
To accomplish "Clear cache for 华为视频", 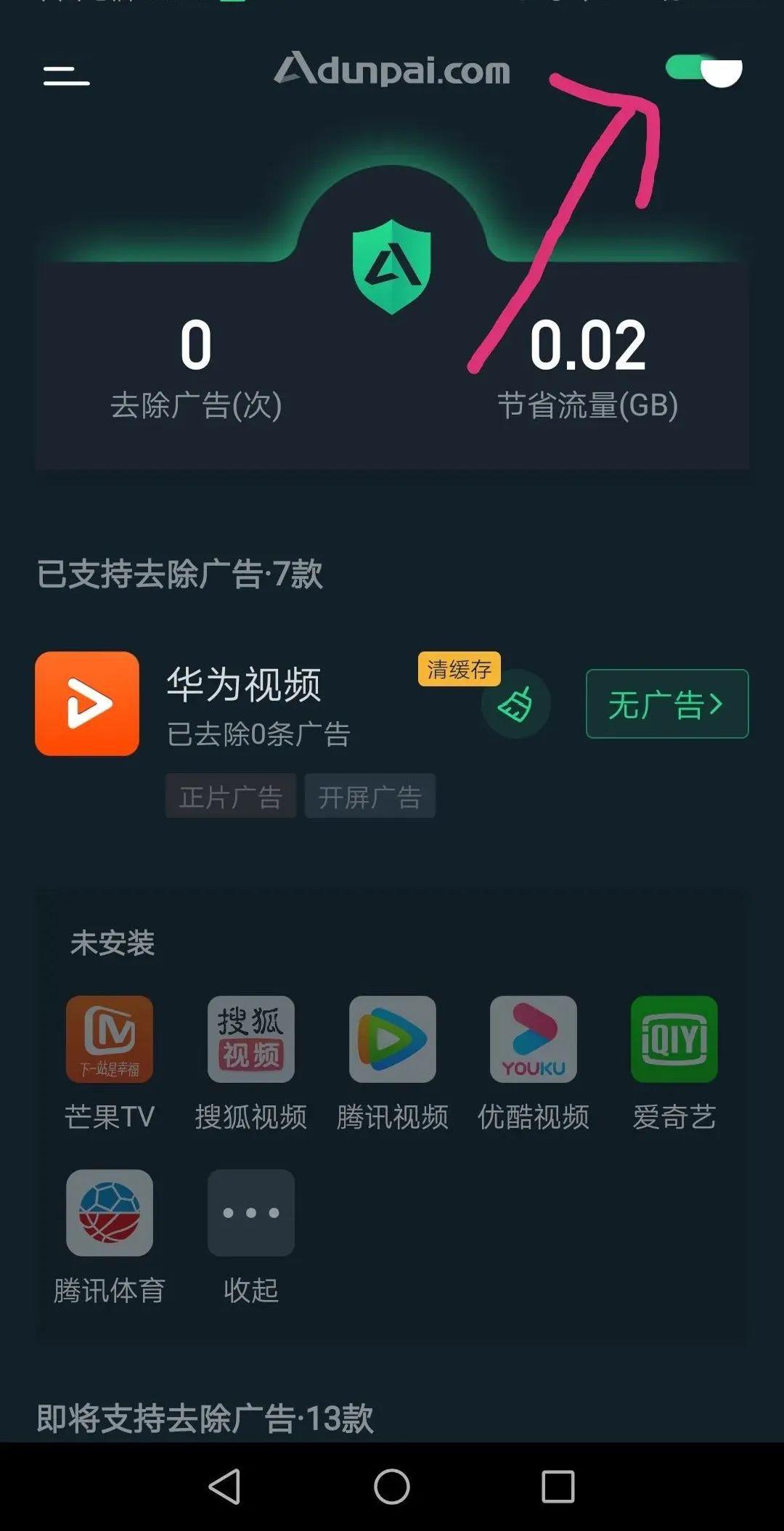I will click(515, 704).
